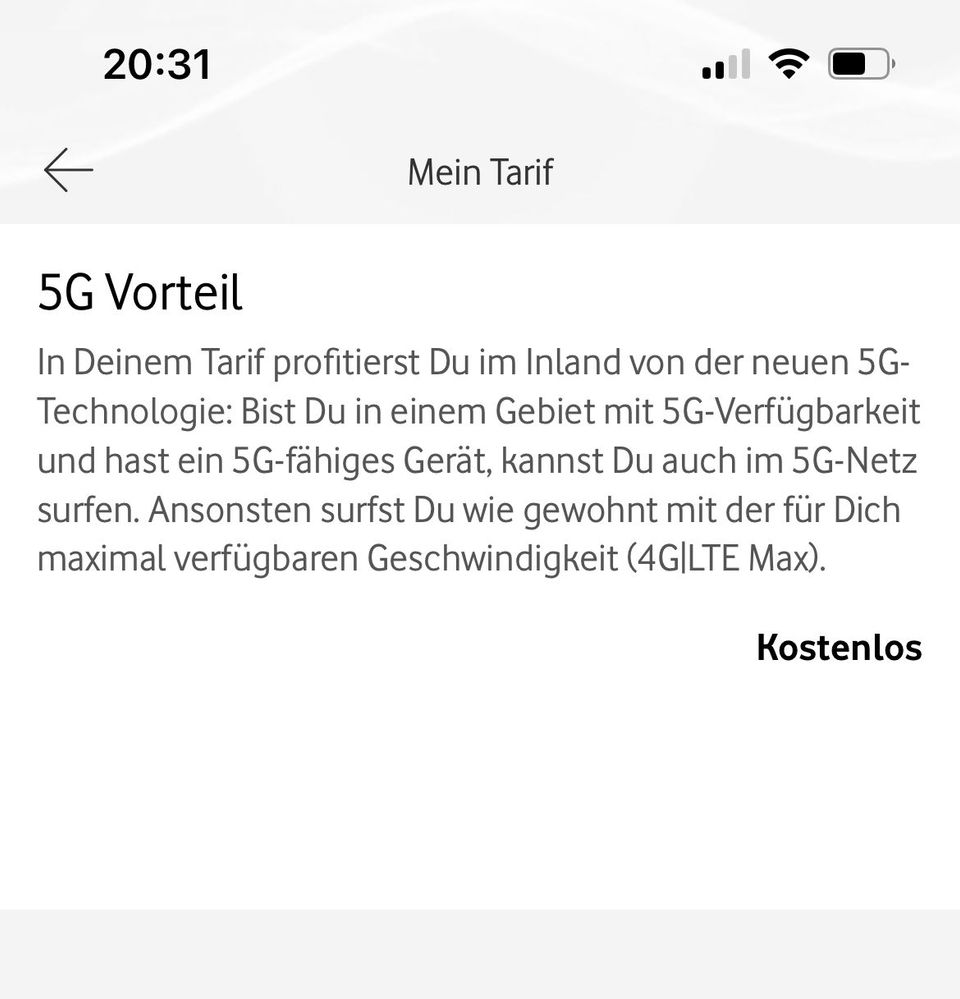Go back from Mein Tarif
The height and width of the screenshot is (999, 960).
click(x=68, y=171)
